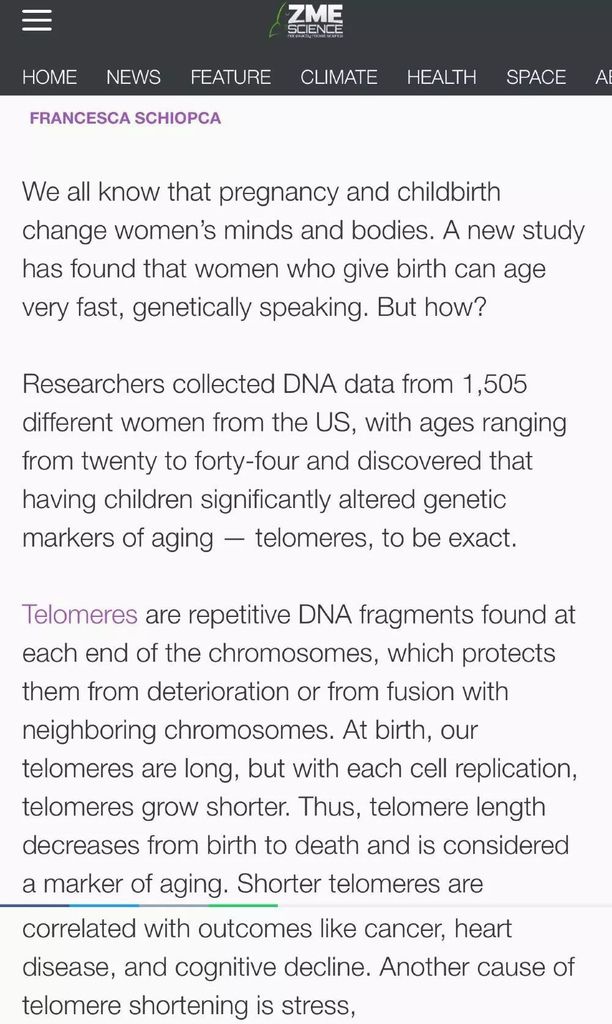Go to the HOME section

pos(50,77)
